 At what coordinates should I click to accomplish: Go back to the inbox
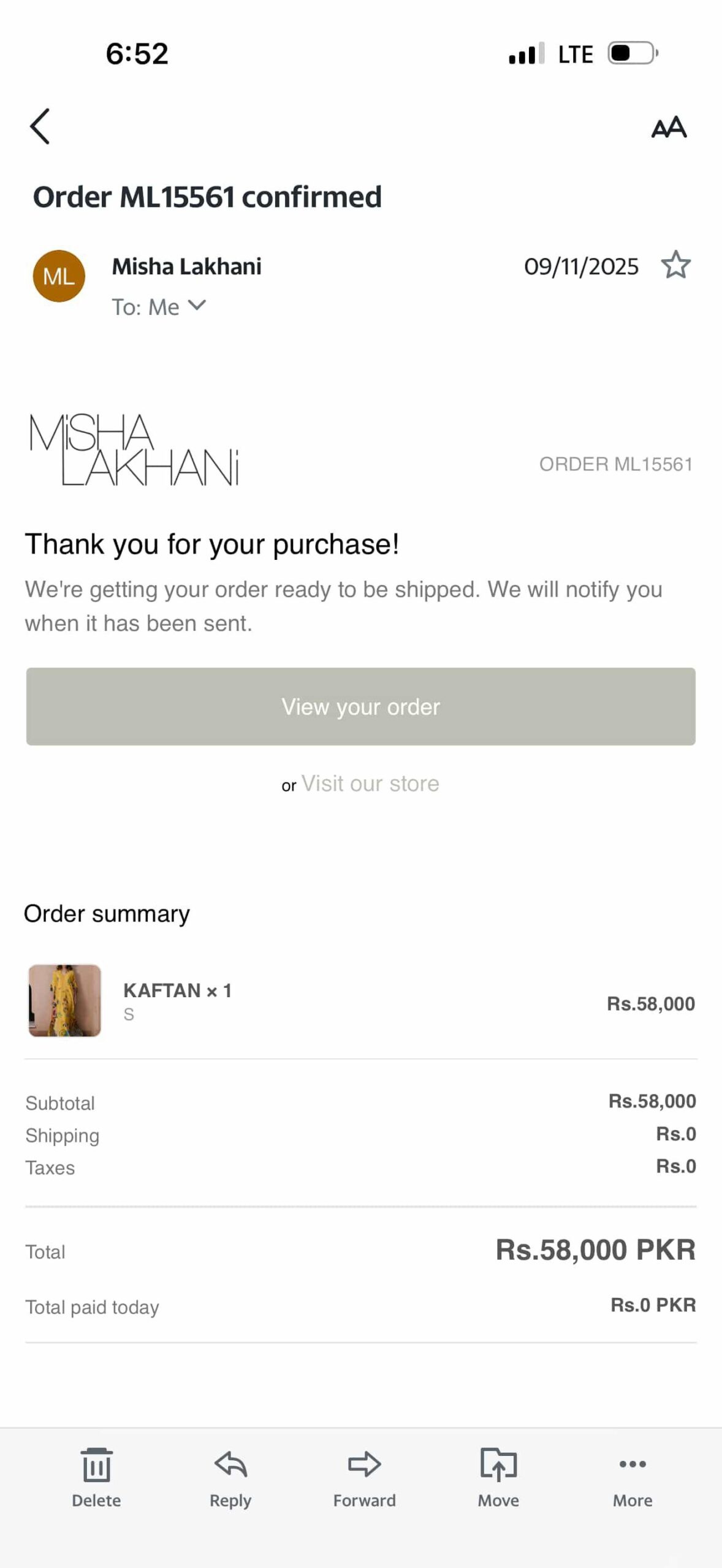[40, 127]
